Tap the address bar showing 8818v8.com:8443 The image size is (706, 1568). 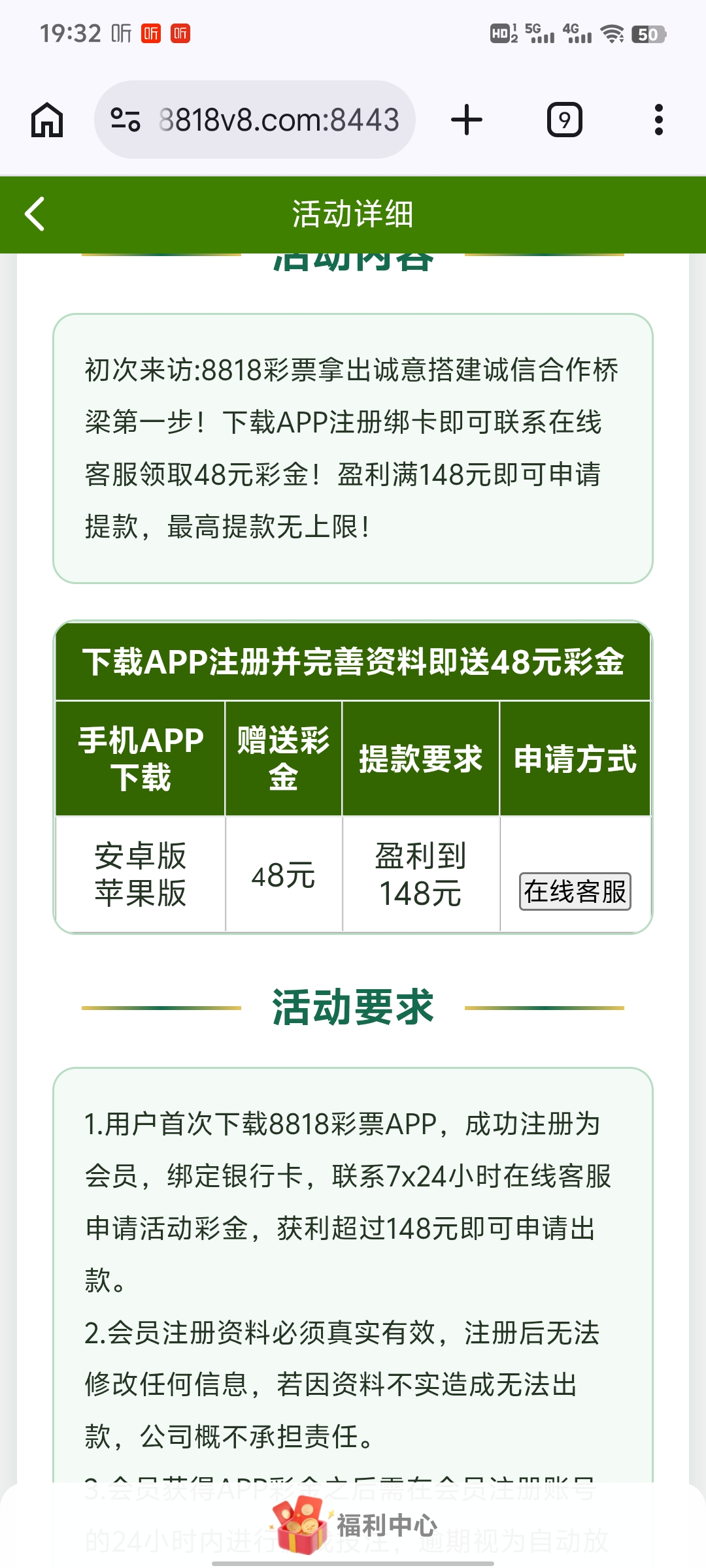(255, 120)
